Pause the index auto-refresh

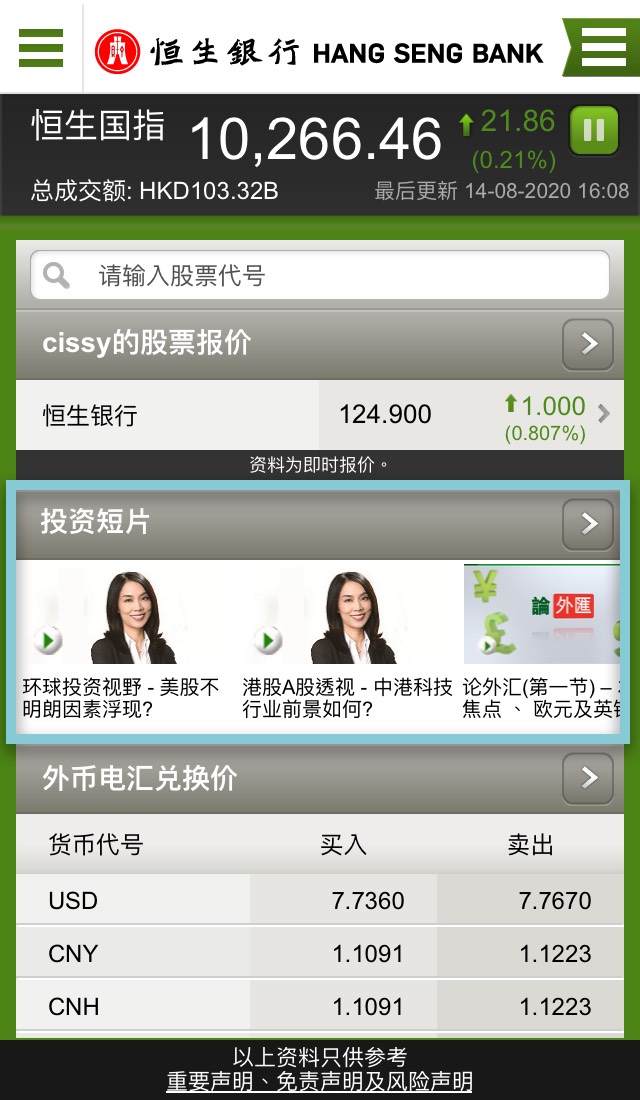594,130
